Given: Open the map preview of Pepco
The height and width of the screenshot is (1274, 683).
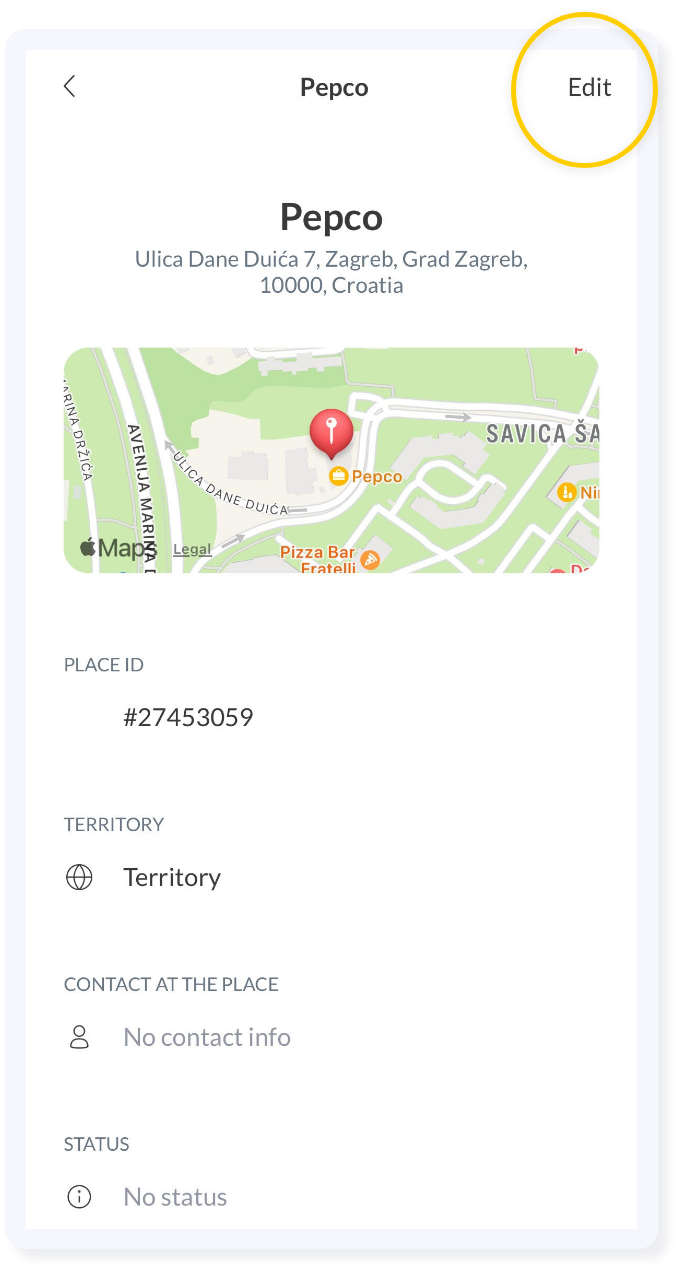Looking at the screenshot, I should (331, 460).
